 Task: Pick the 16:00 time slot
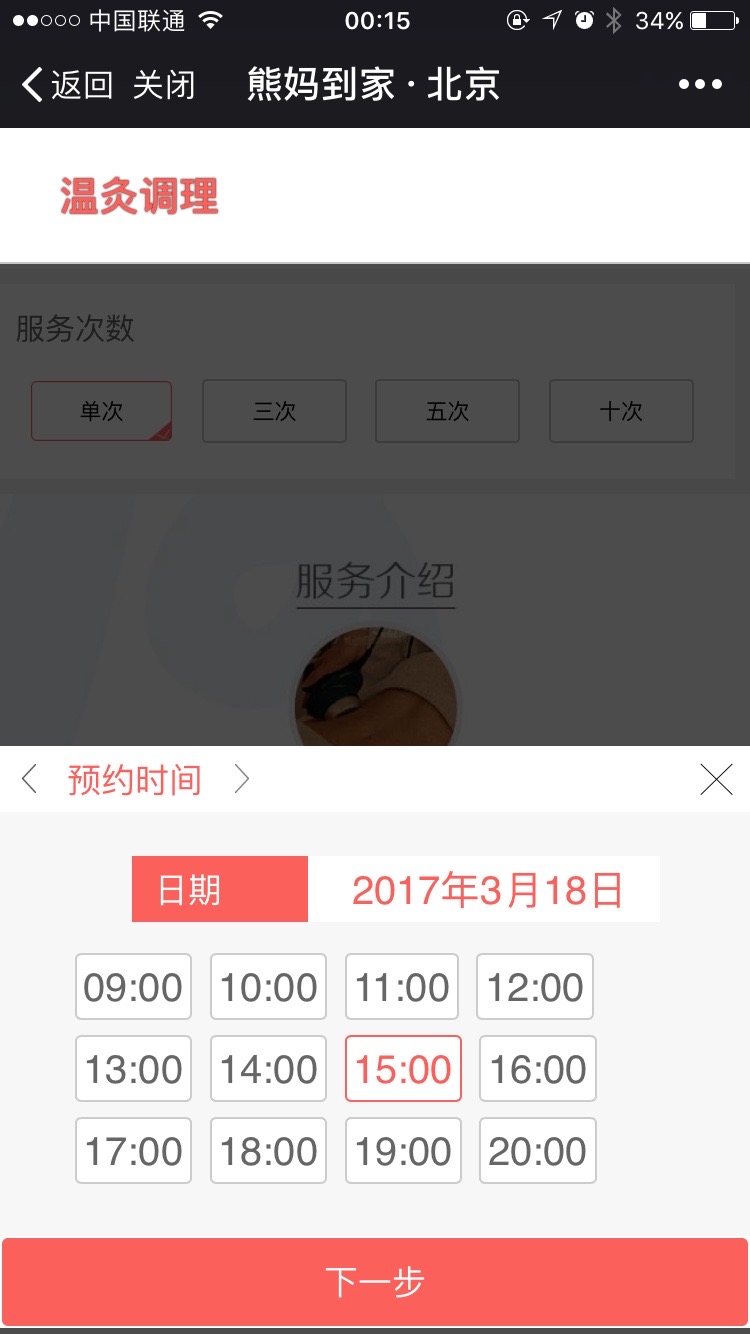pos(538,1069)
